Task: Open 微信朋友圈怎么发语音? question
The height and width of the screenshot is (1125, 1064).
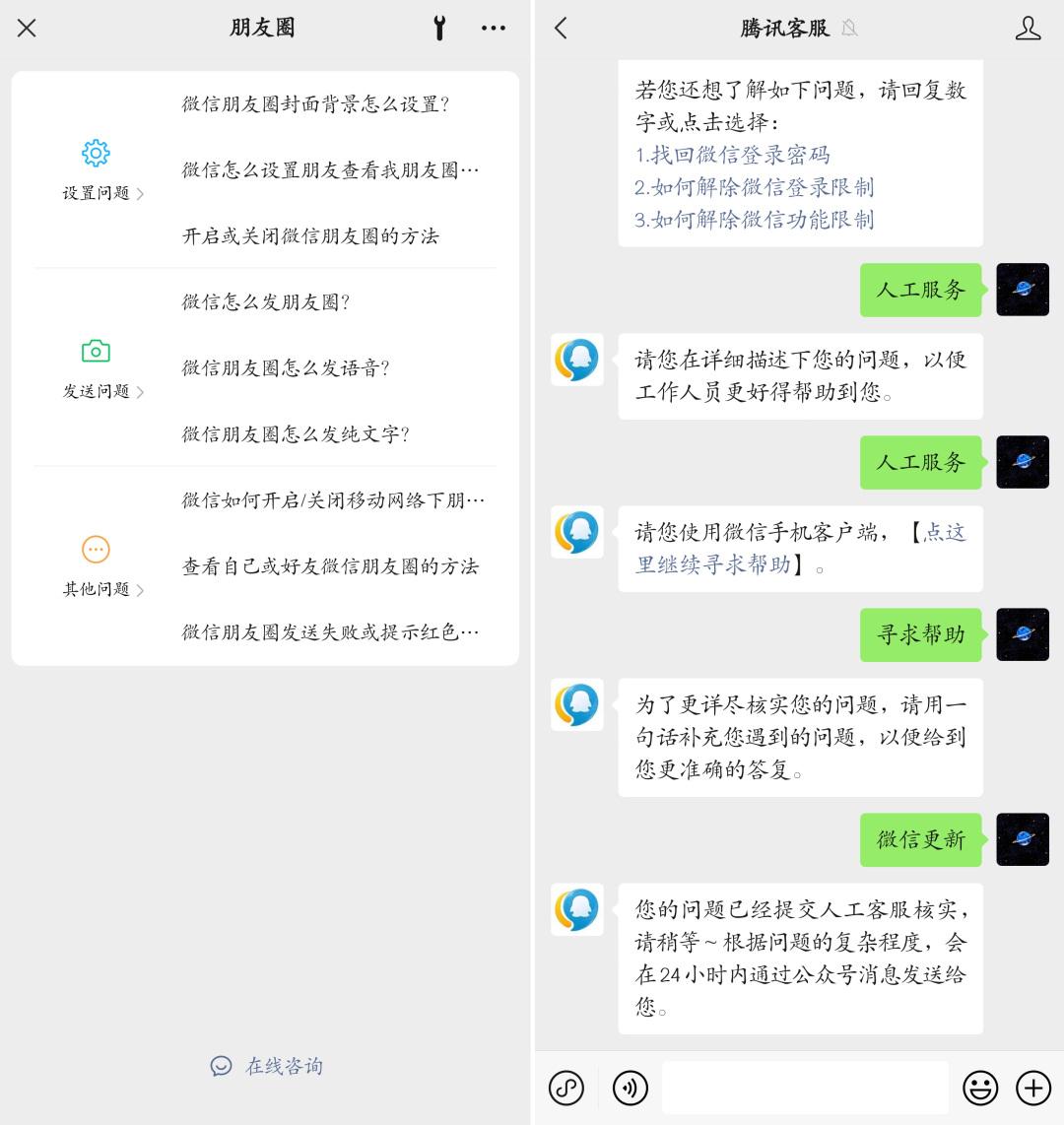Action: (x=286, y=367)
